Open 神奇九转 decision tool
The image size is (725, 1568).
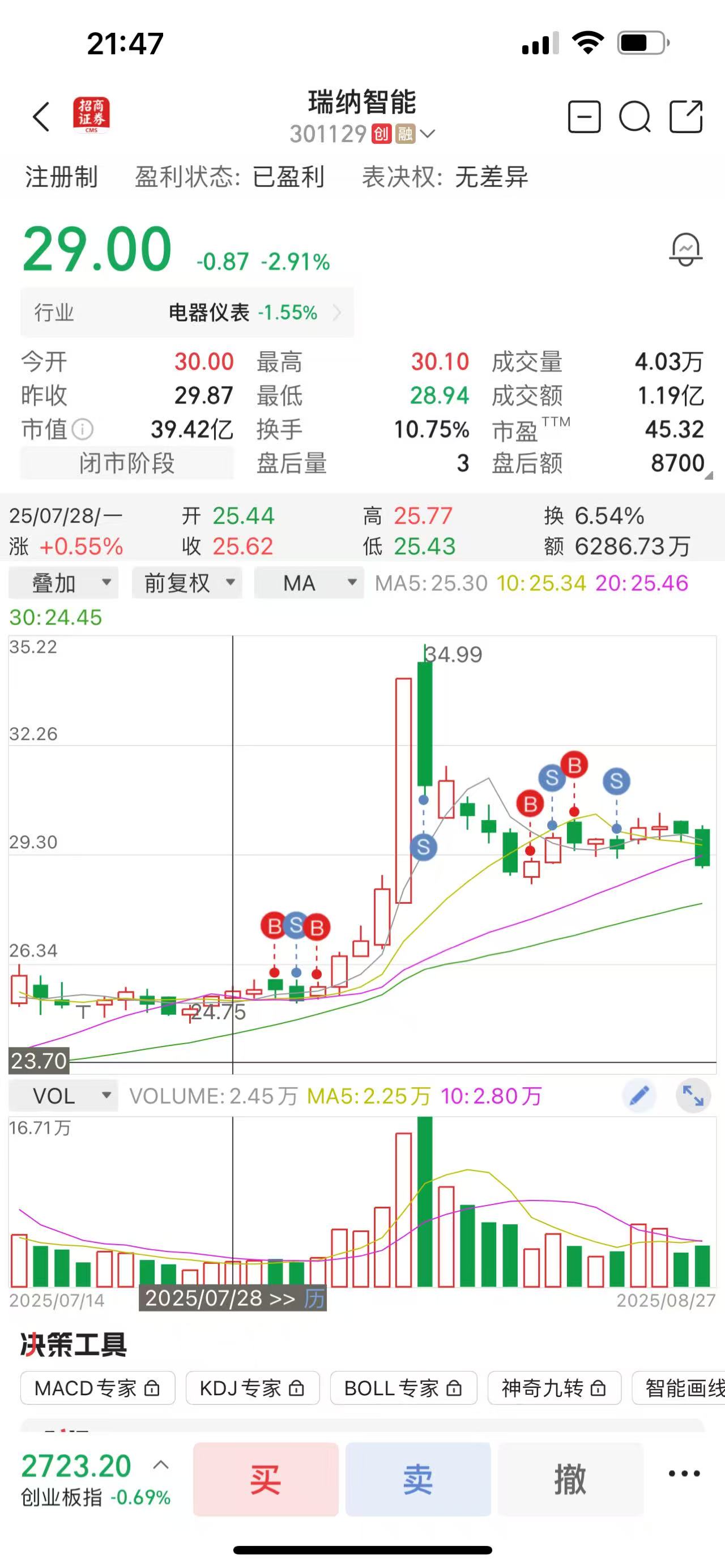(555, 1388)
